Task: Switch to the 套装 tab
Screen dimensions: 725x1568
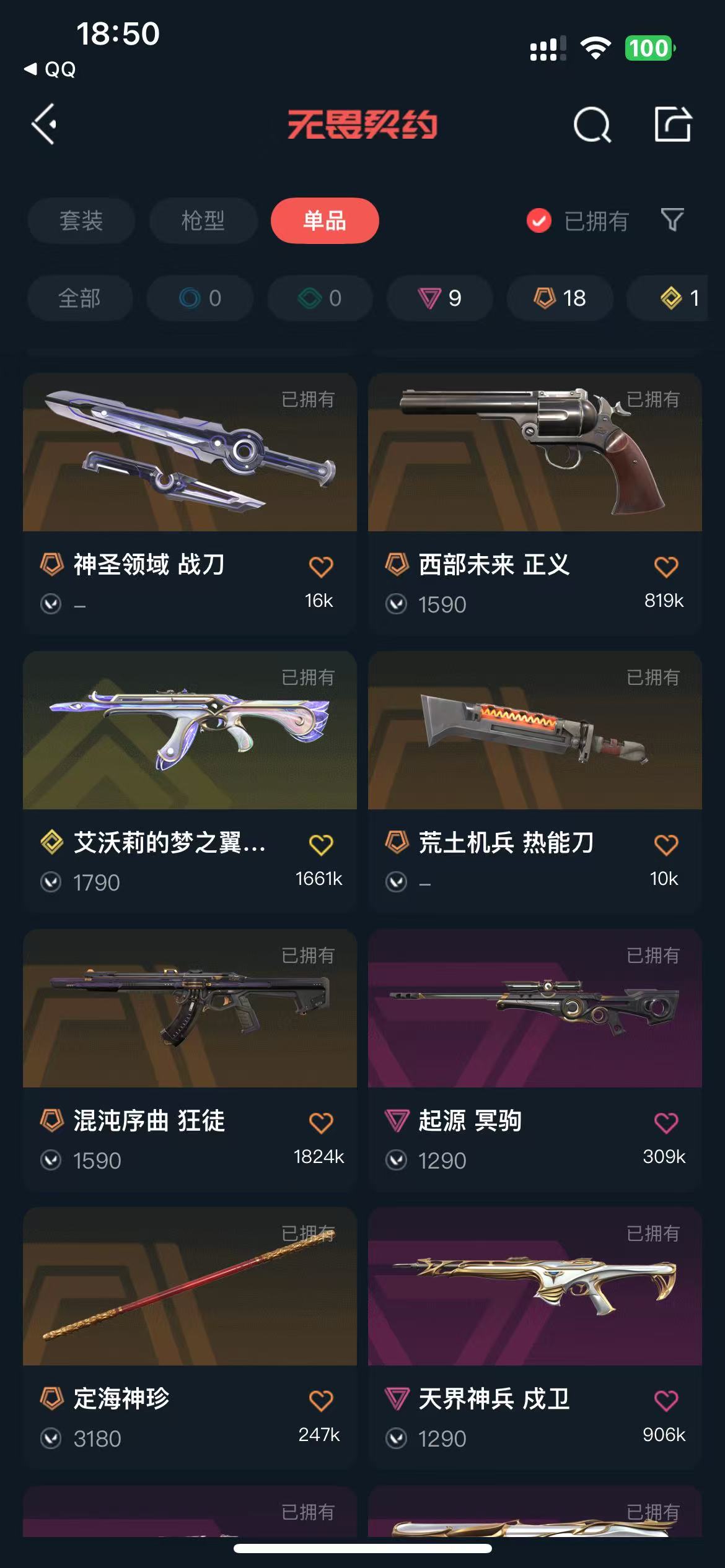Action: 81,220
